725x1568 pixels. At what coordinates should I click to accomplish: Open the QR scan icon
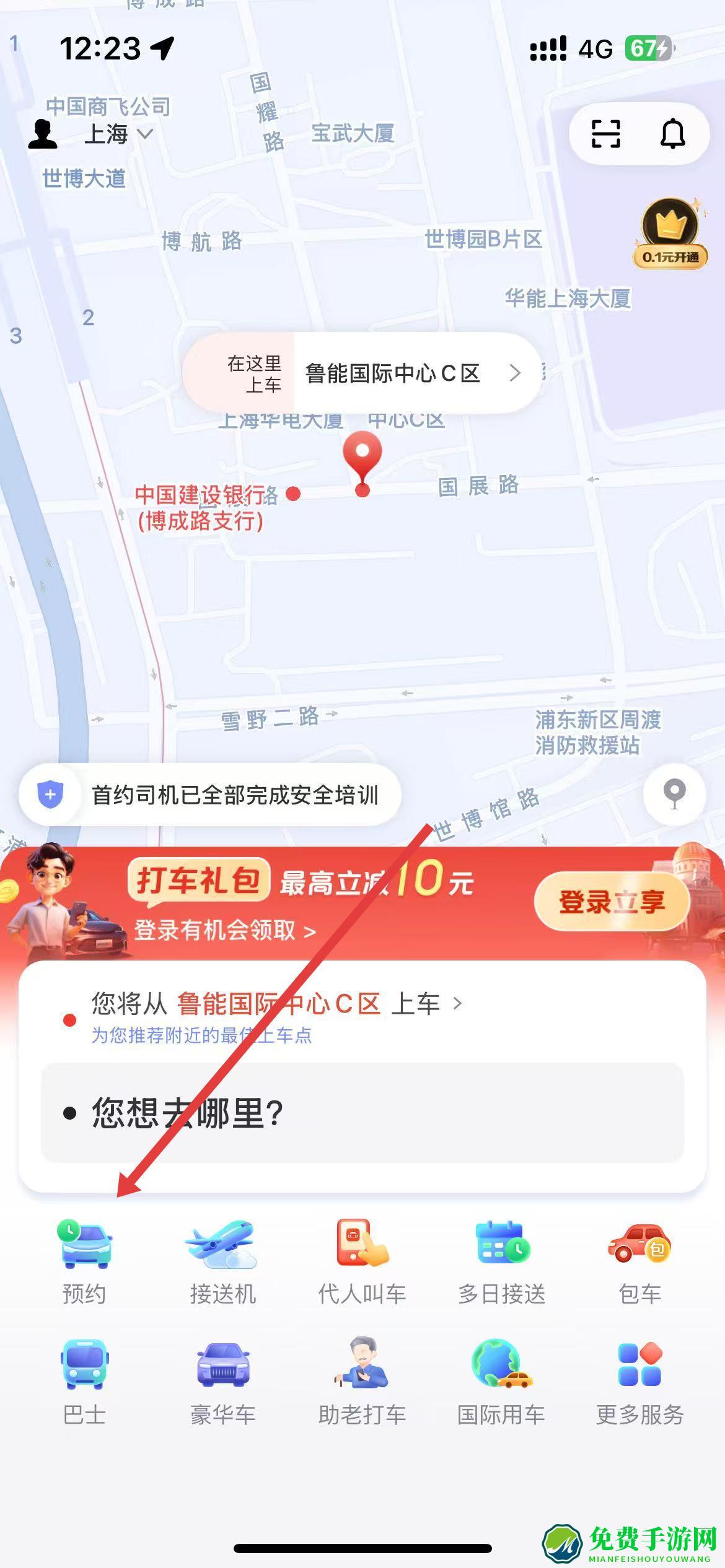click(x=605, y=134)
